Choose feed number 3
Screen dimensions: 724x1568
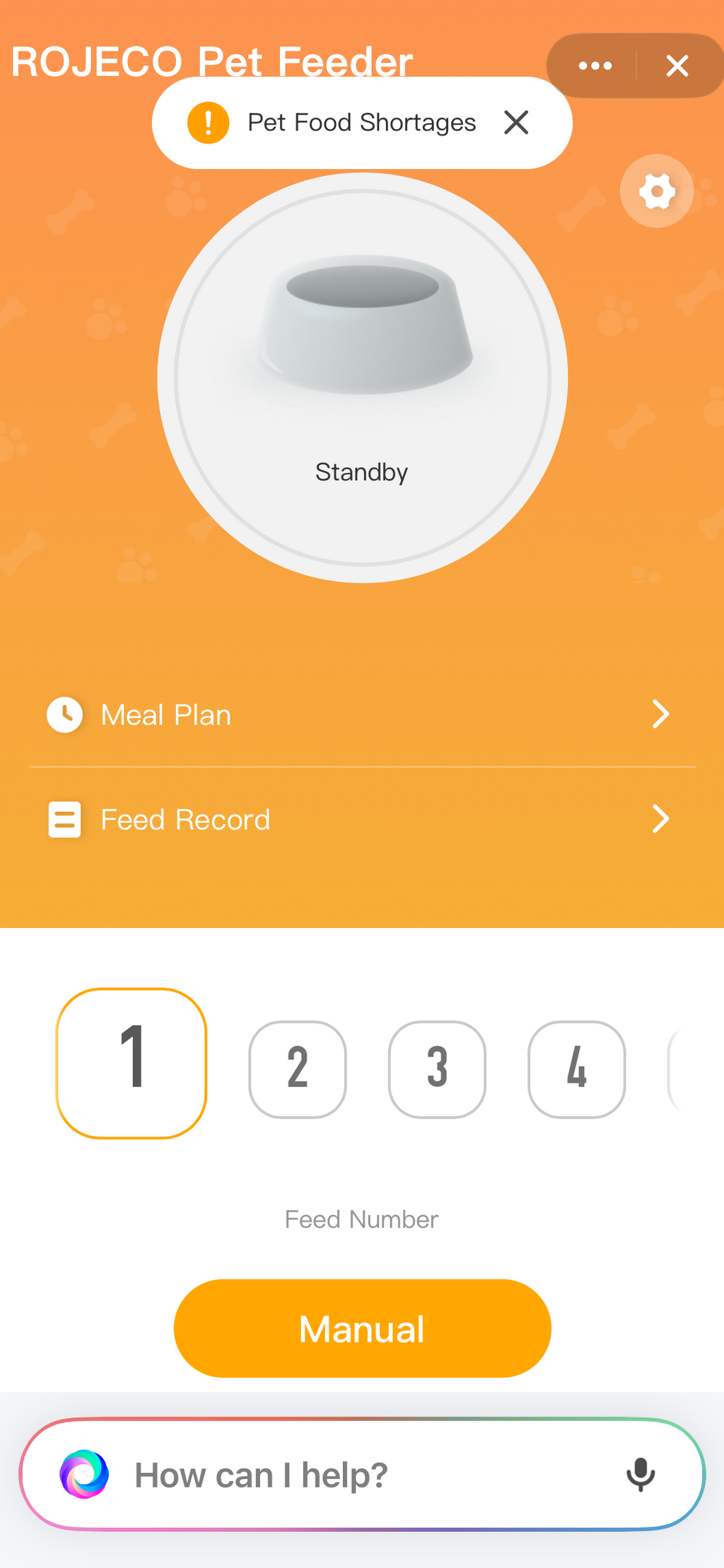437,1069
